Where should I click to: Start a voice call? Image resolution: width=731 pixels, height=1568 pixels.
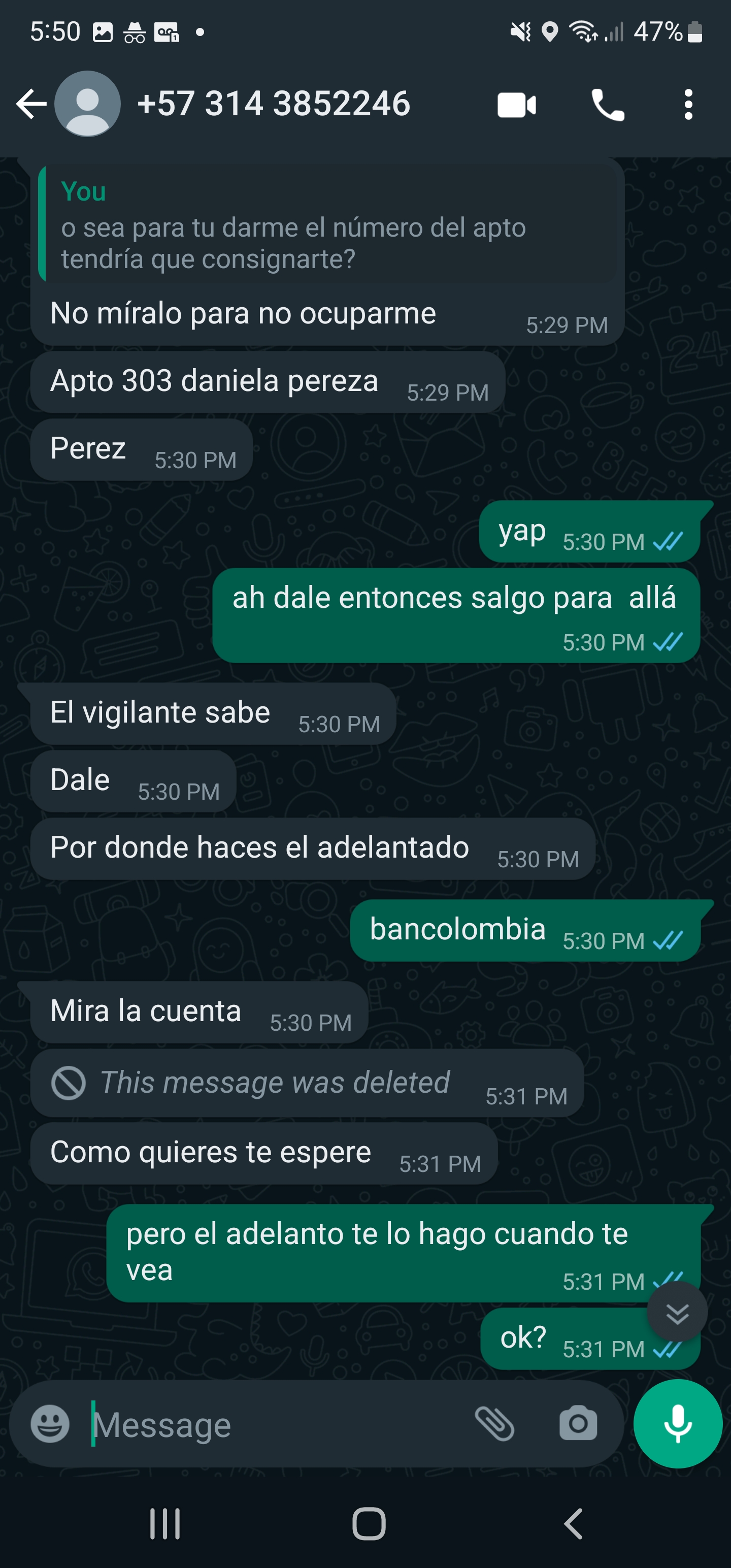(608, 105)
